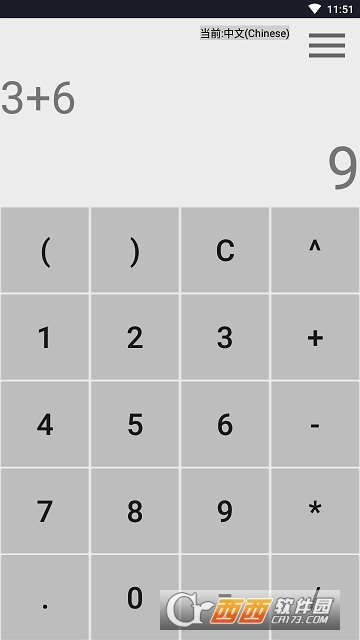Enter the digit 0
Screen dimensions: 360x640
(x=135, y=598)
